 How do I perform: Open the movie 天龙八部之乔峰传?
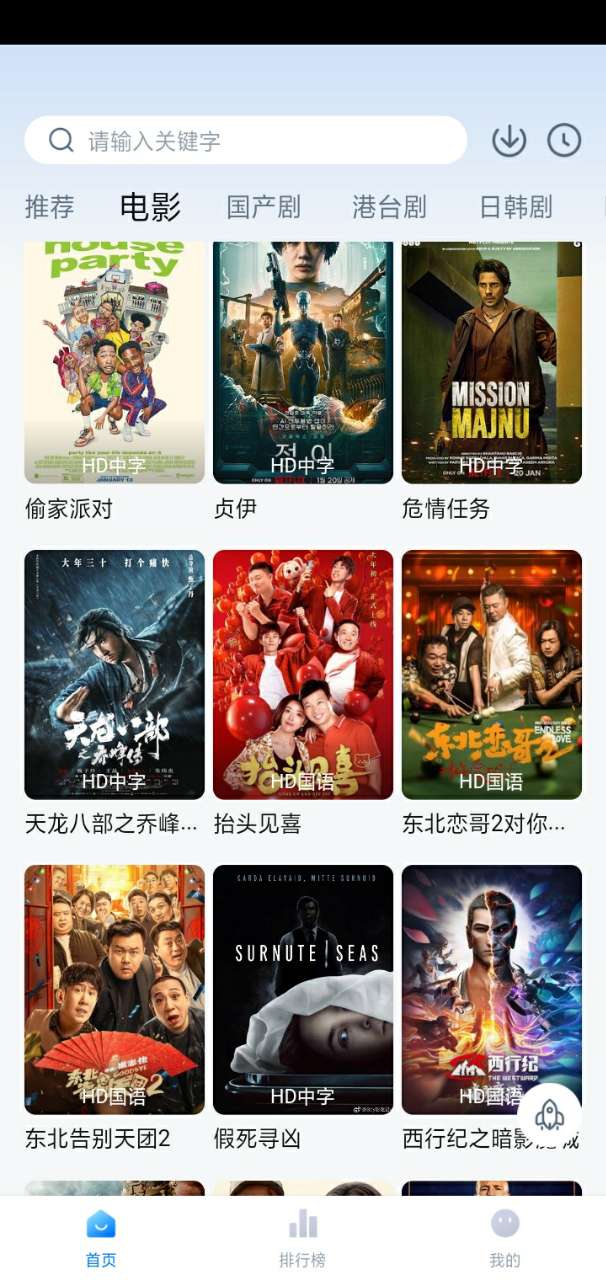point(114,675)
